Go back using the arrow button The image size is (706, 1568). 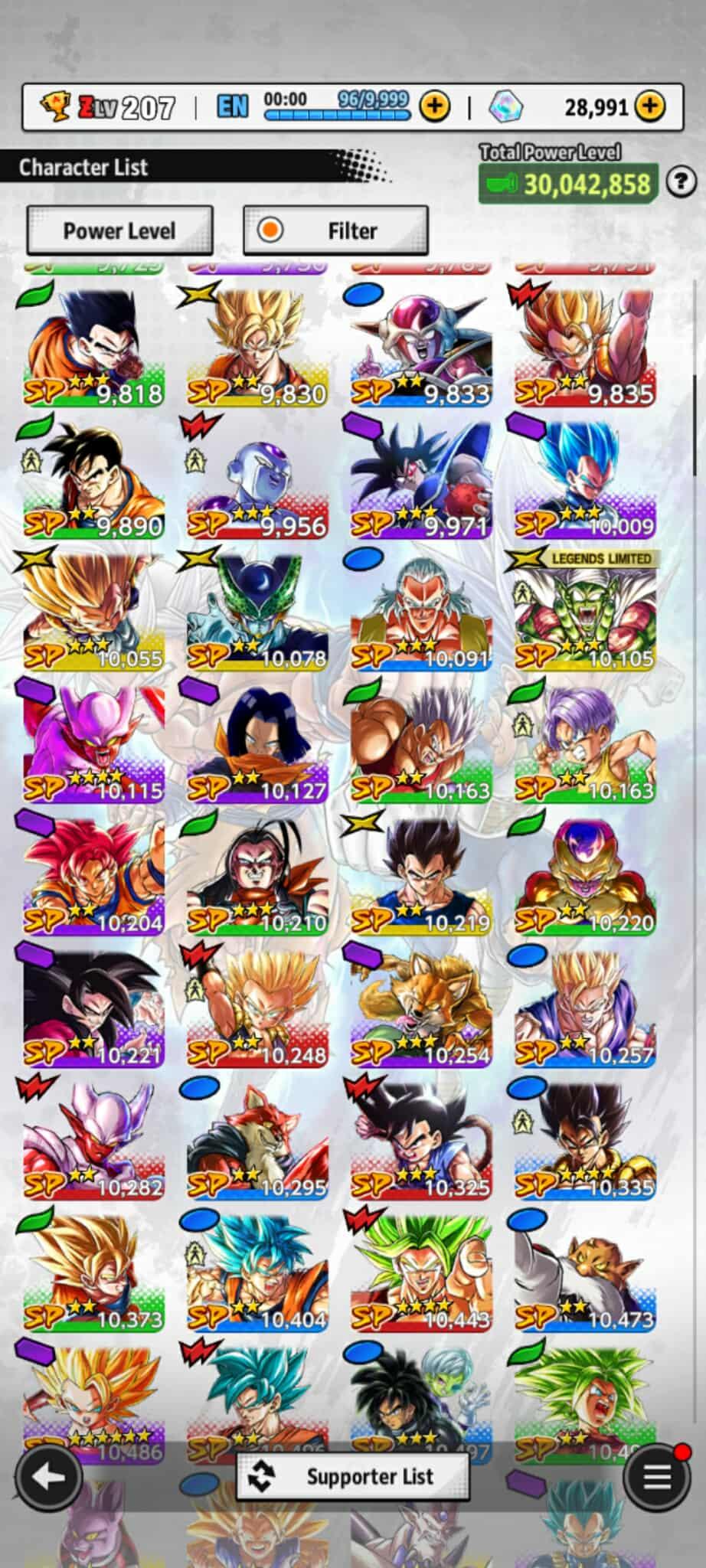tap(49, 1477)
